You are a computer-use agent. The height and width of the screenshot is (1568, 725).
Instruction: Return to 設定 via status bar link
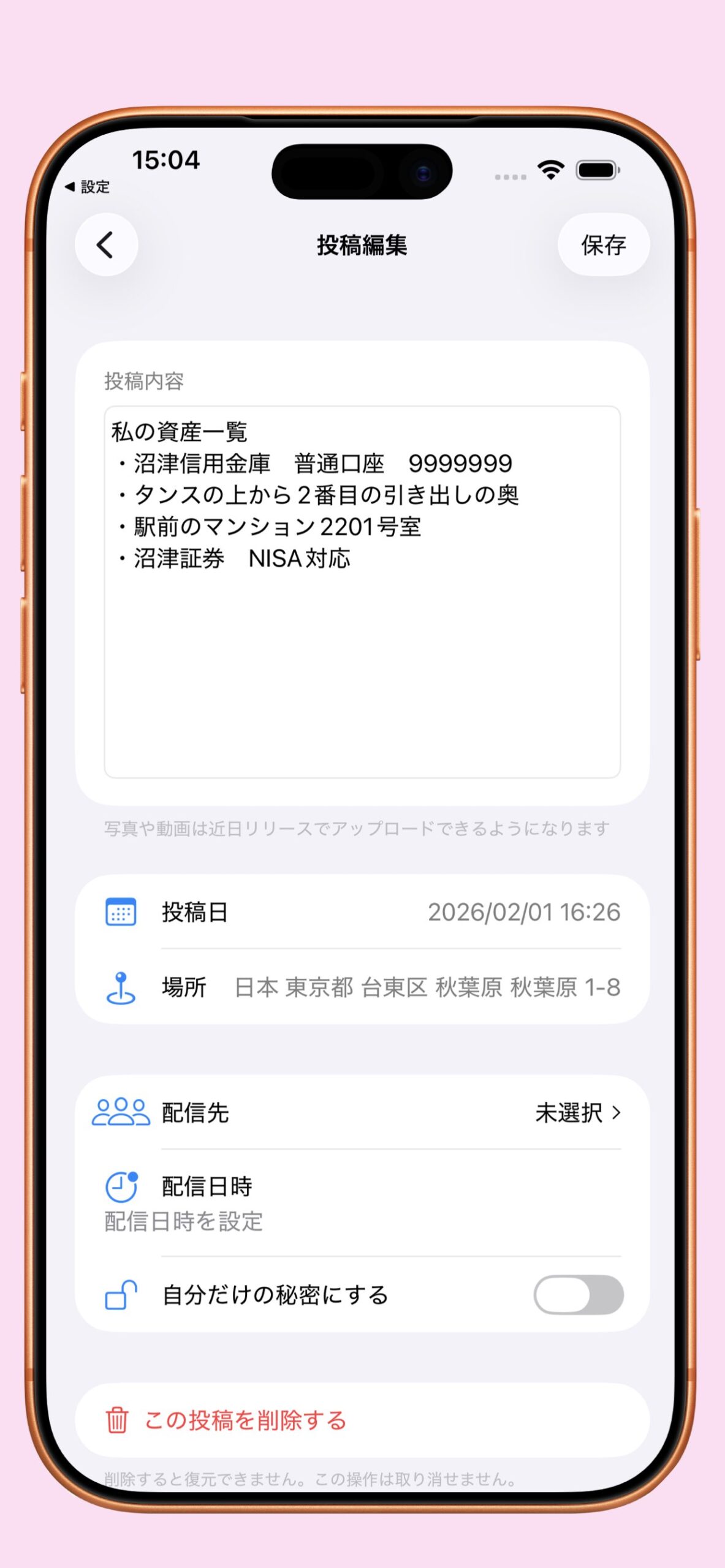point(88,187)
